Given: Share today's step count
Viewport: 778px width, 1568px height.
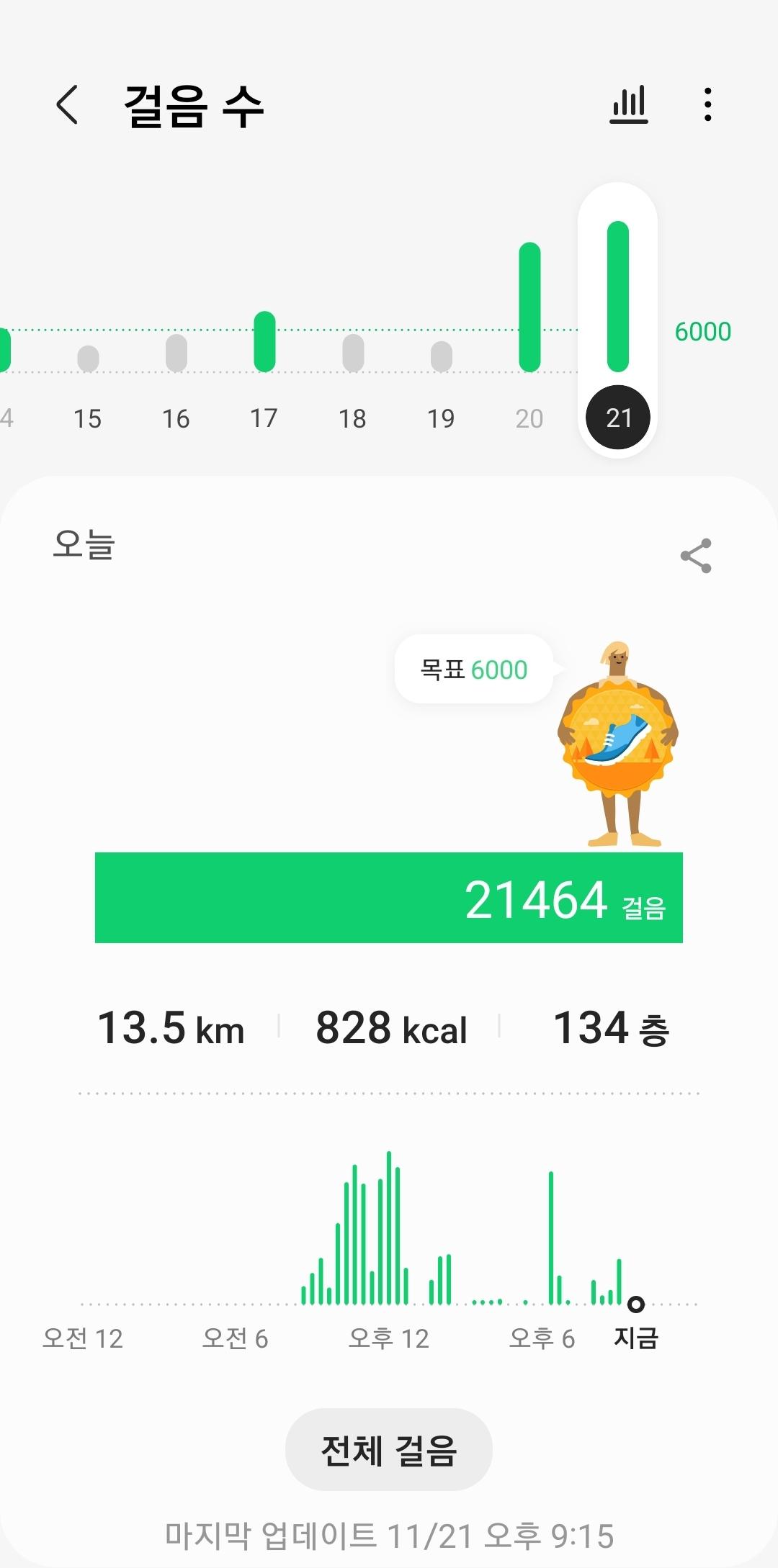Looking at the screenshot, I should 696,556.
